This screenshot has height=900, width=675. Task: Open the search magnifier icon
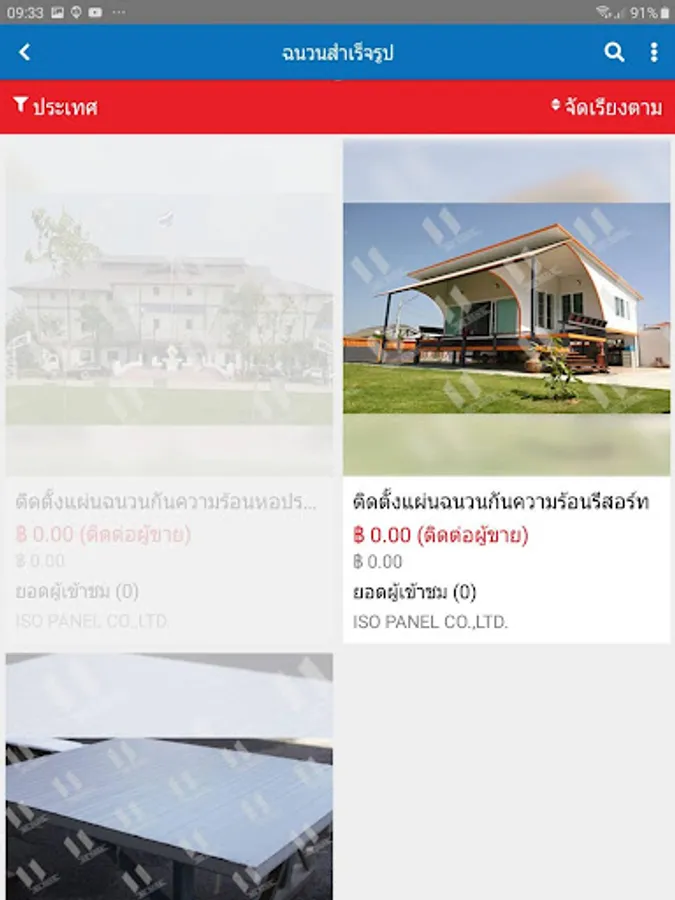[x=614, y=52]
